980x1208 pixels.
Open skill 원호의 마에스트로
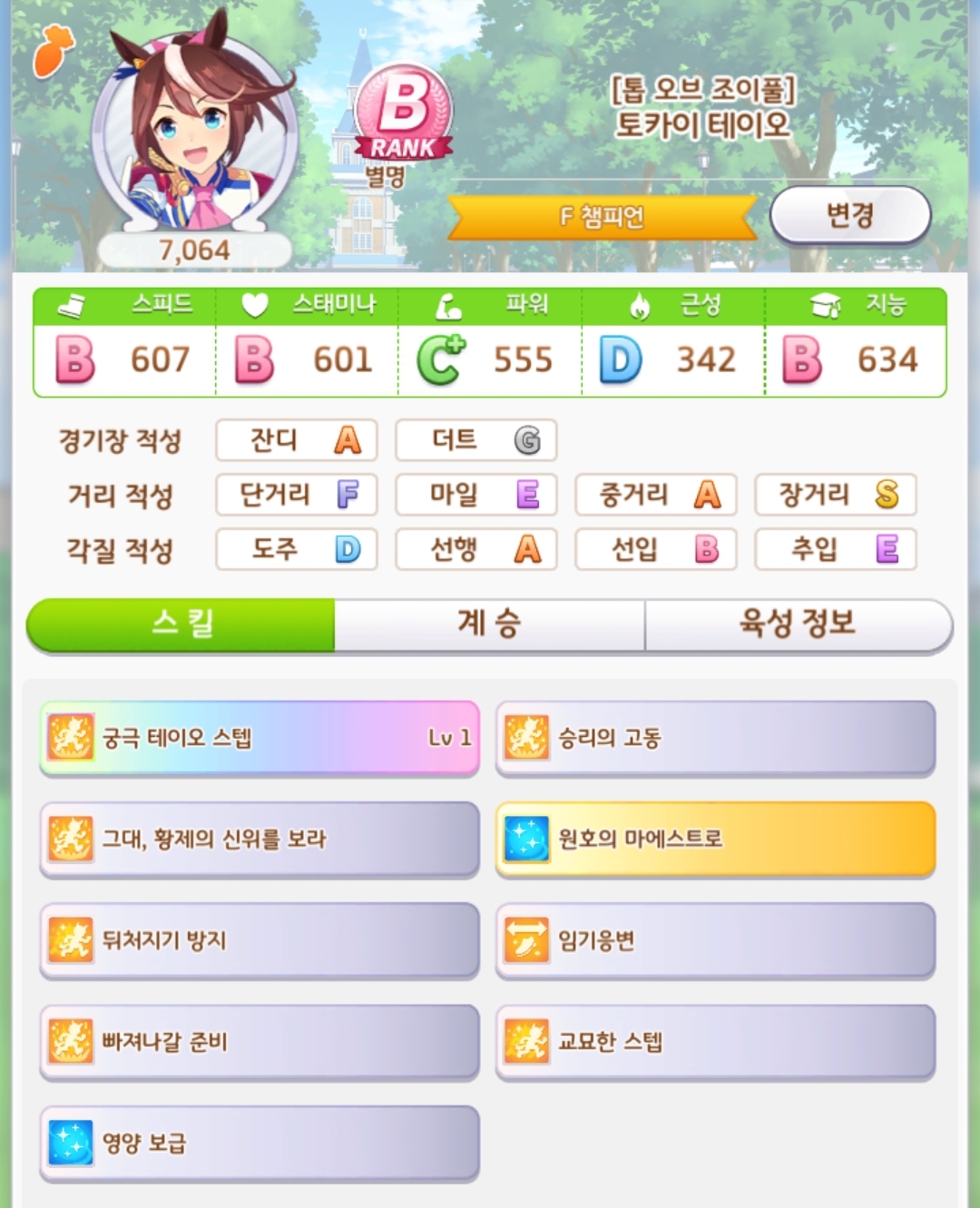715,840
